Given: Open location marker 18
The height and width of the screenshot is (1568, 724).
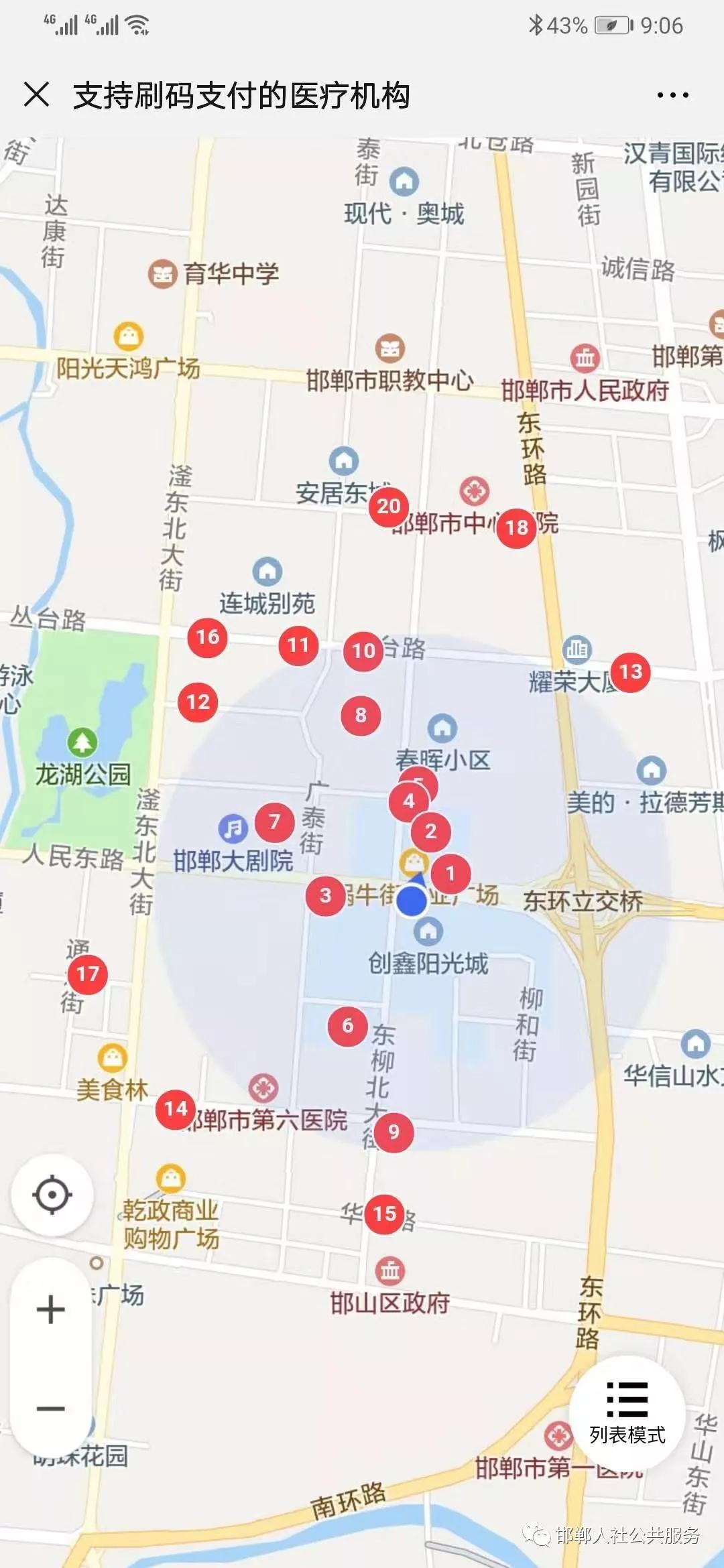Looking at the screenshot, I should click(517, 528).
